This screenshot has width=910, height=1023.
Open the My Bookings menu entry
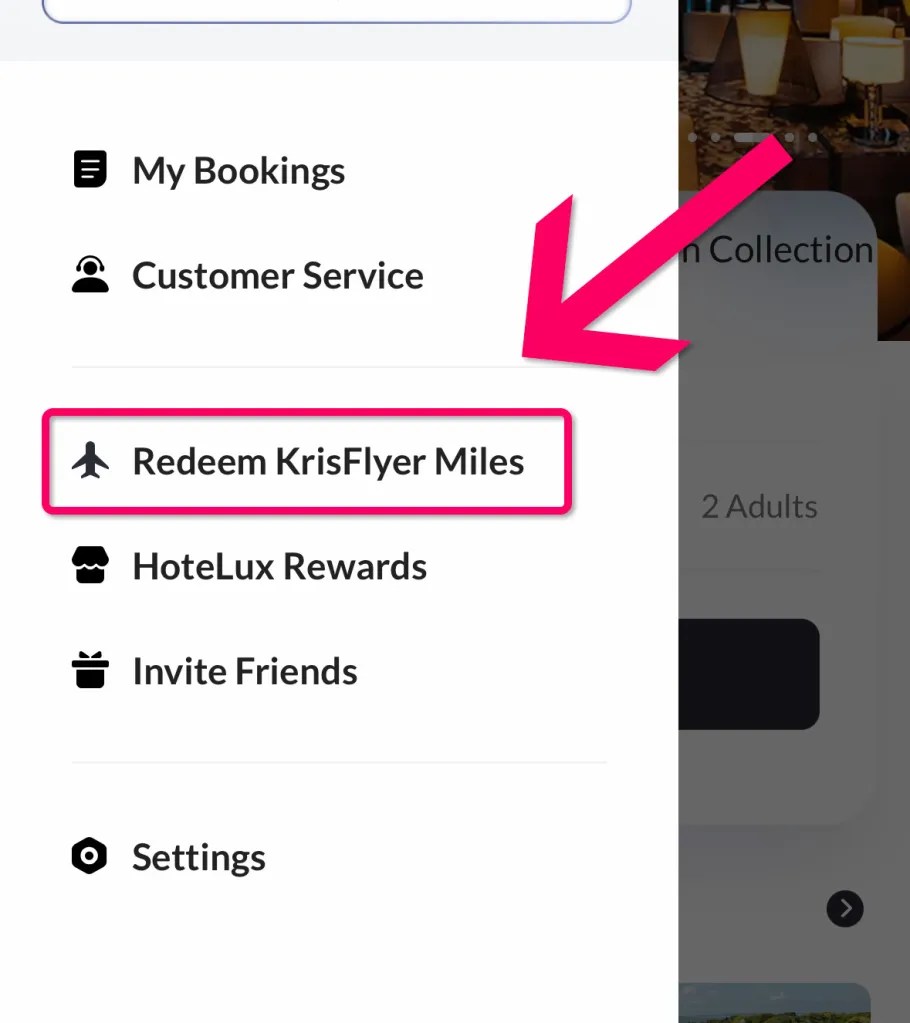pos(238,171)
